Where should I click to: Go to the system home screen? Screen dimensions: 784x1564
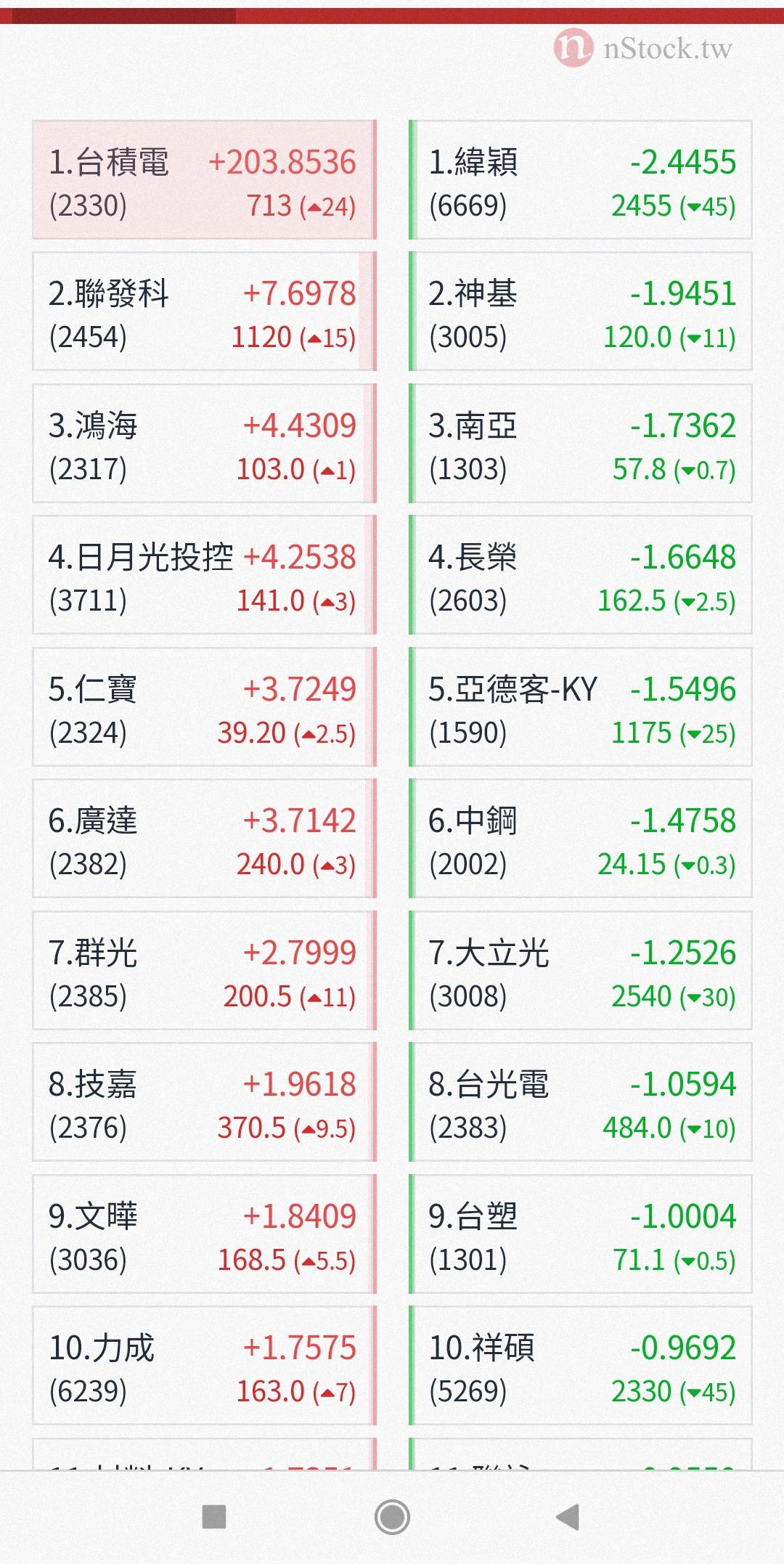click(392, 1517)
